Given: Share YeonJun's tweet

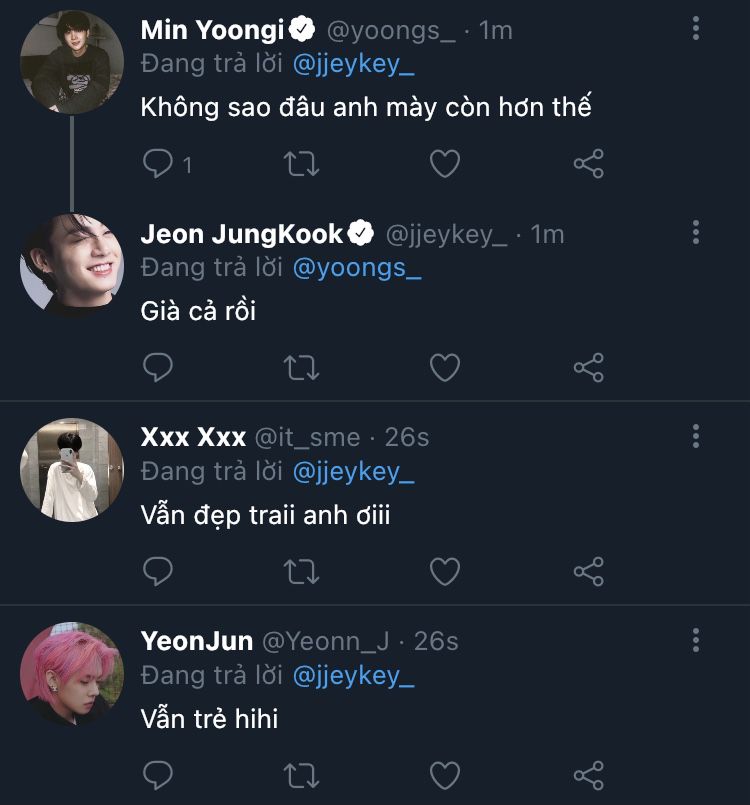Looking at the screenshot, I should coord(588,774).
